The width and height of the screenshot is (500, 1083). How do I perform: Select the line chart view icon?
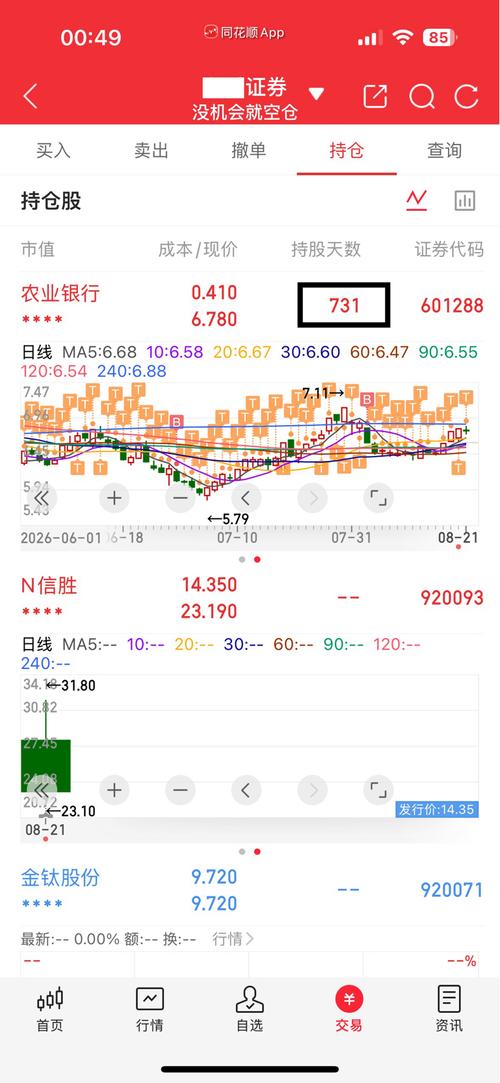pos(416,200)
